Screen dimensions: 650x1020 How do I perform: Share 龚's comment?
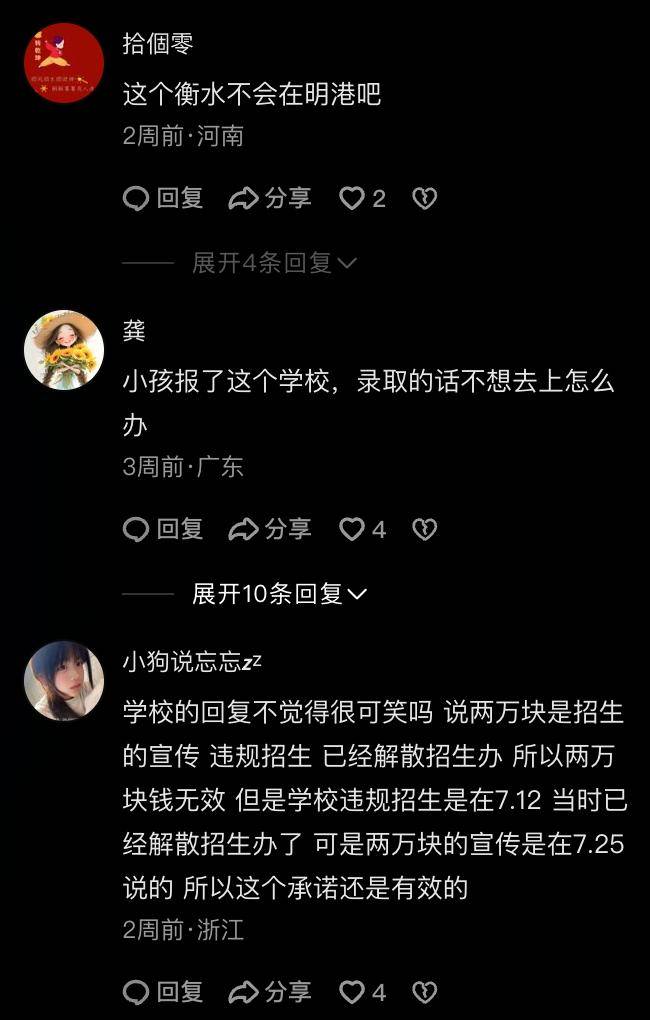[270, 529]
